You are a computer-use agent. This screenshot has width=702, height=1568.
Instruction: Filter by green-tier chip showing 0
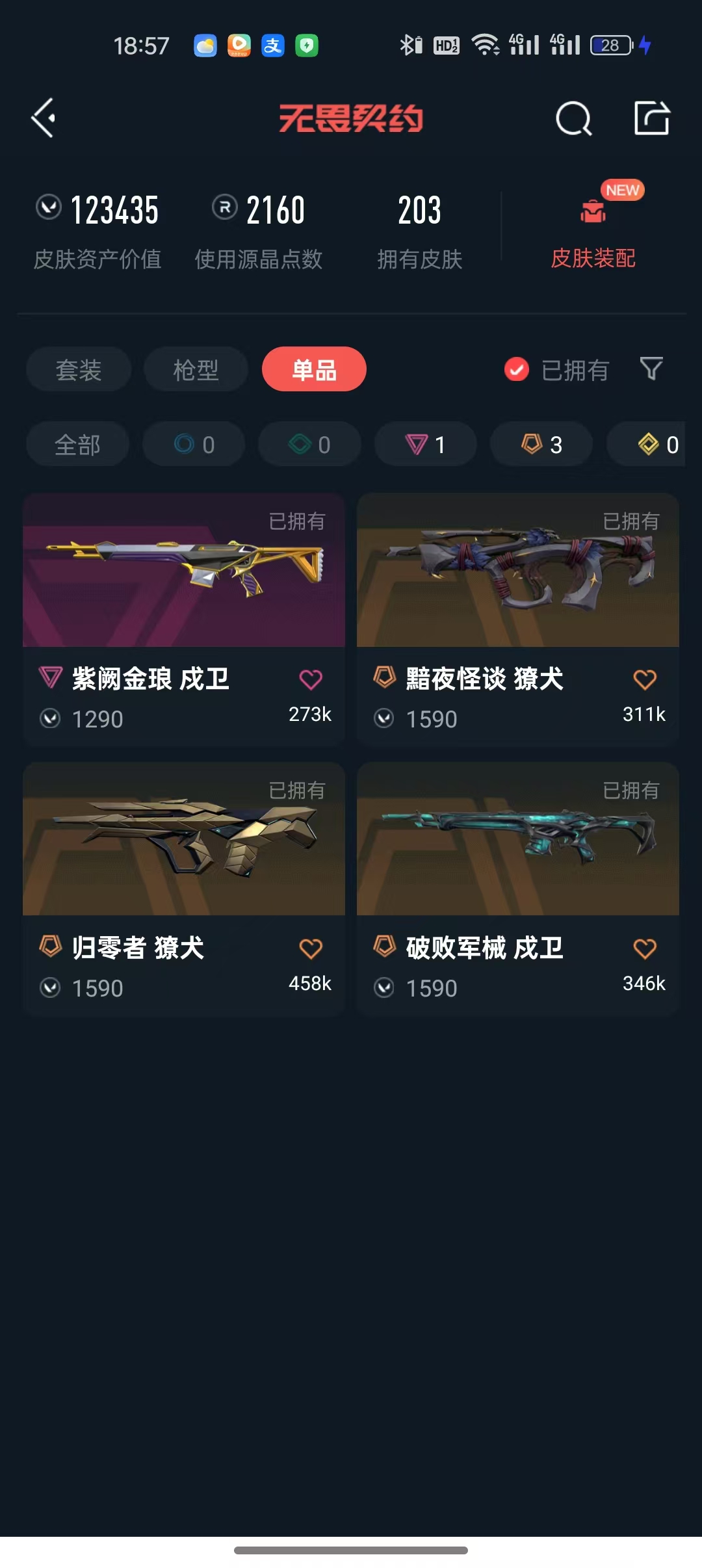tap(309, 445)
